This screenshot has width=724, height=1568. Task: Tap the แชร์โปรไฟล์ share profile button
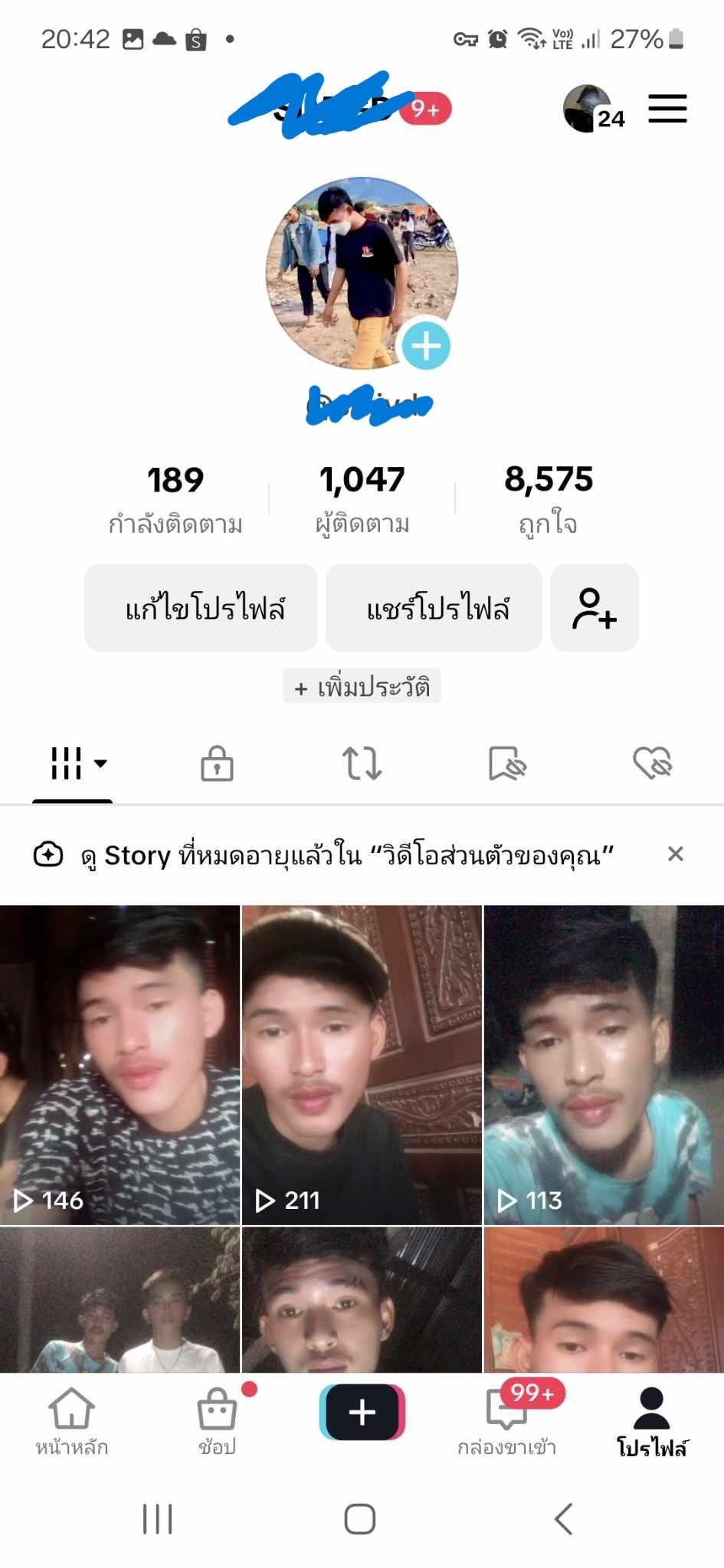pos(434,608)
